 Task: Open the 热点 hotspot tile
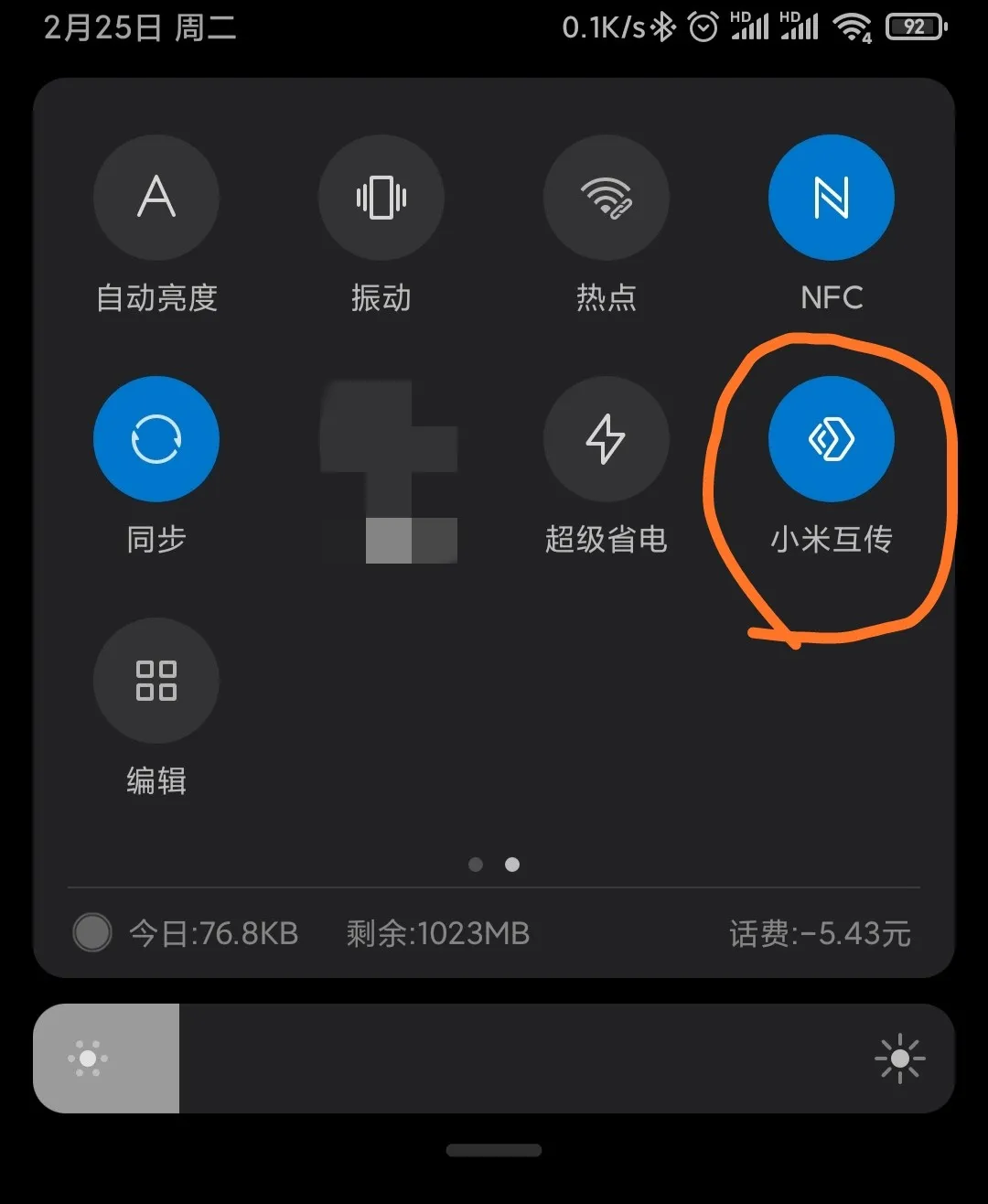(x=606, y=198)
